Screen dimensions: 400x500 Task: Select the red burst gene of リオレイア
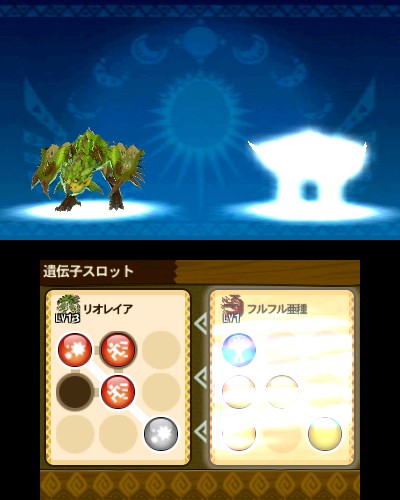click(75, 350)
